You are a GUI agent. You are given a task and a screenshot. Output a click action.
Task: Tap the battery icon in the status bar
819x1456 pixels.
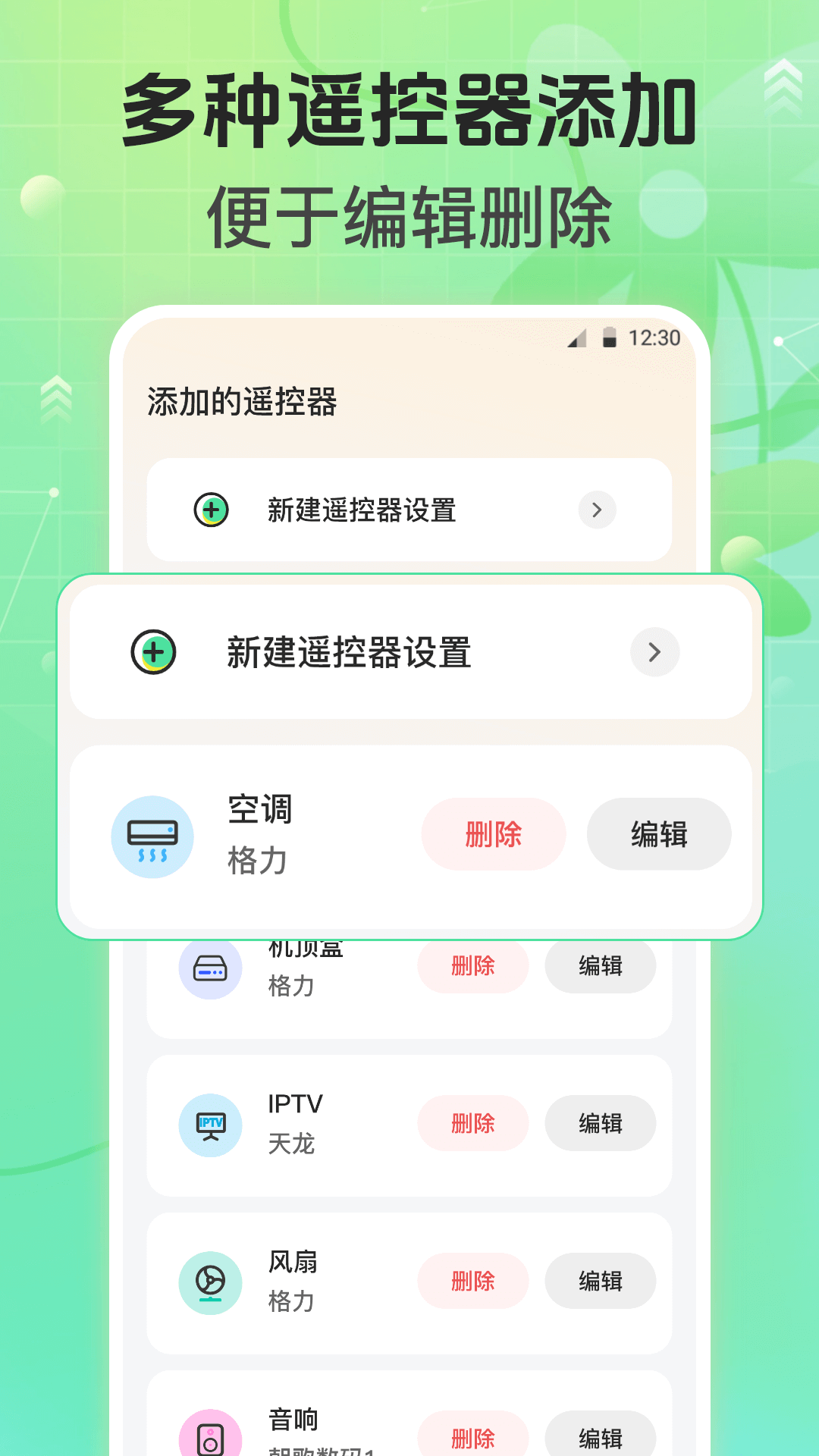click(610, 340)
